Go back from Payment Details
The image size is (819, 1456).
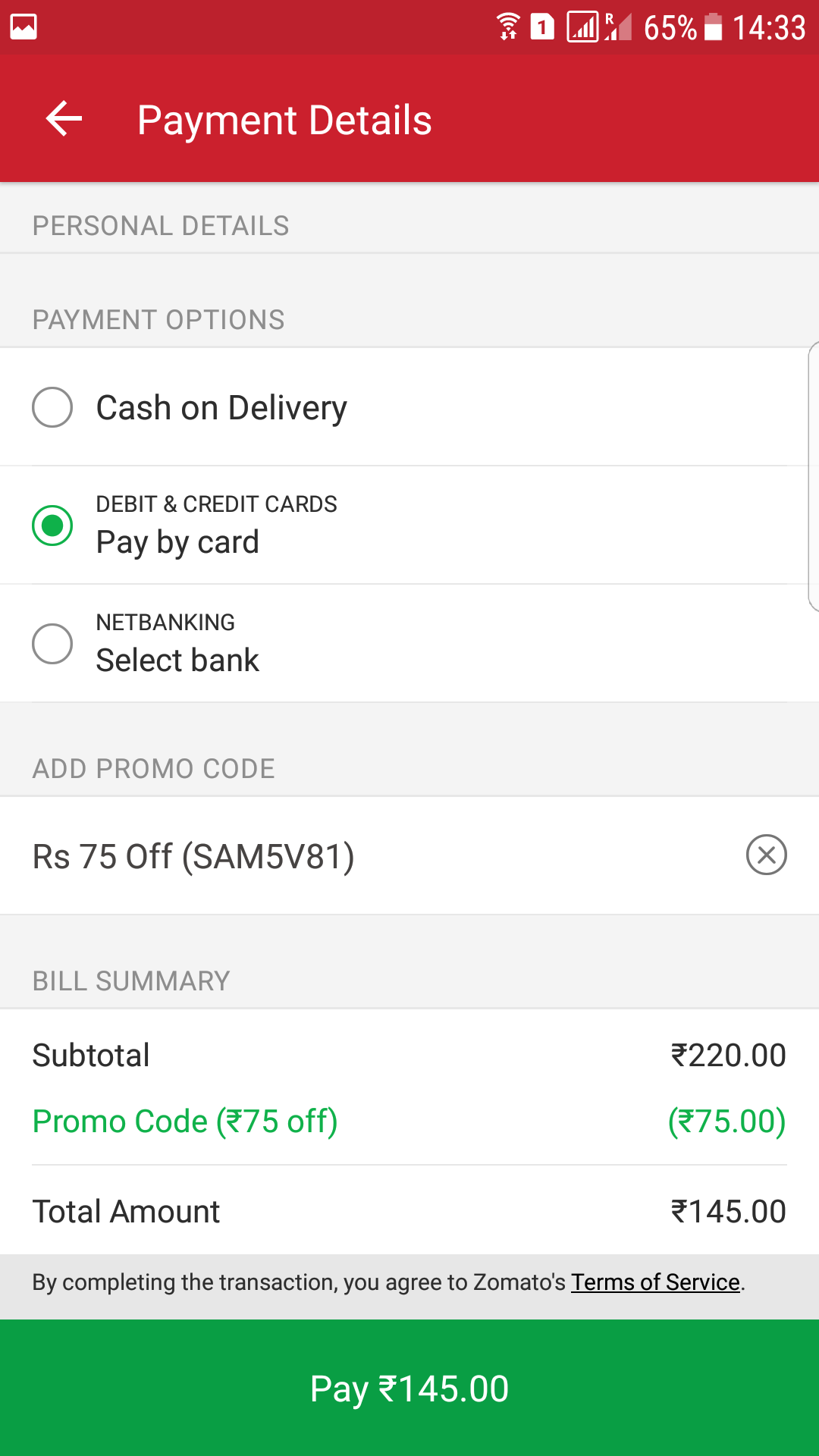pyautogui.click(x=64, y=119)
